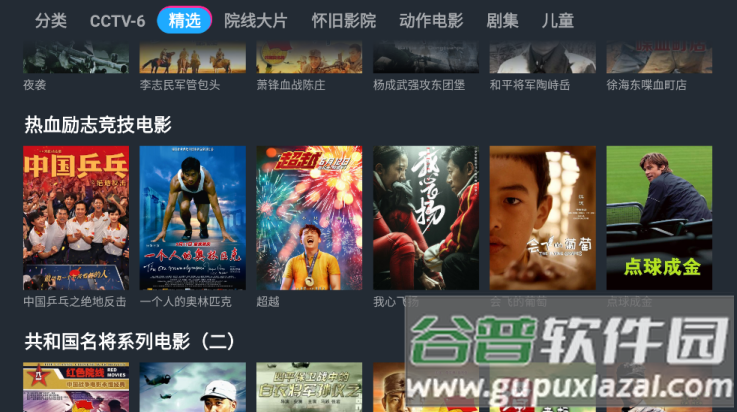Open the film 李志民军管包头
Screen dimensions: 737x412
click(x=192, y=60)
